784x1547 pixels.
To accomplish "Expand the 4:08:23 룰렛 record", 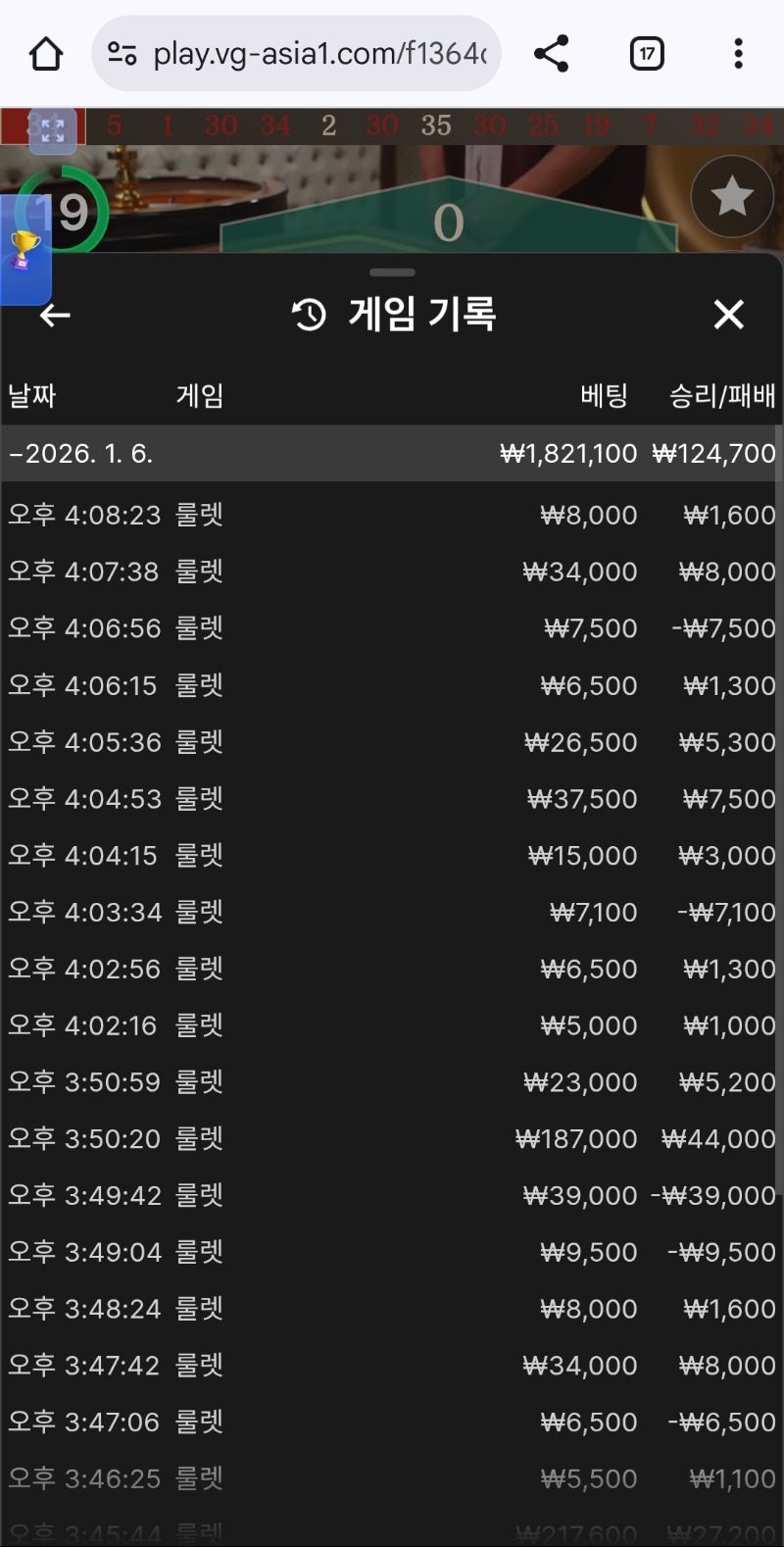I will 392,514.
